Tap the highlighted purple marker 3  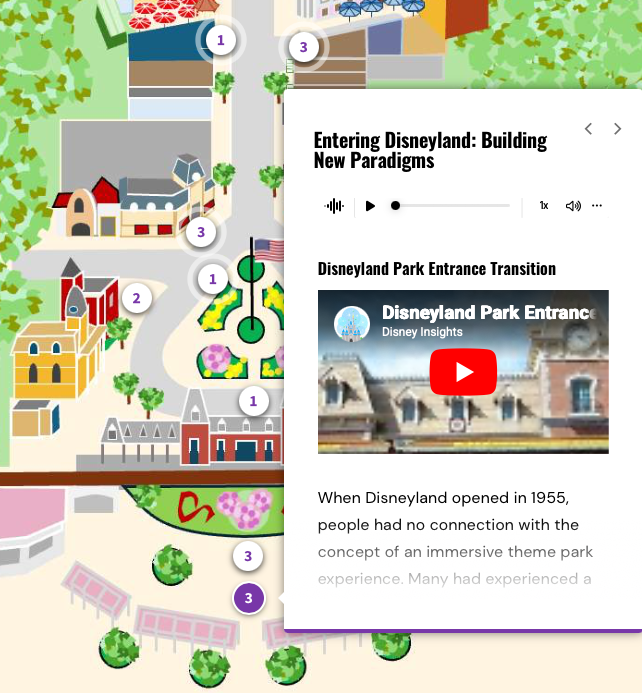click(x=249, y=599)
